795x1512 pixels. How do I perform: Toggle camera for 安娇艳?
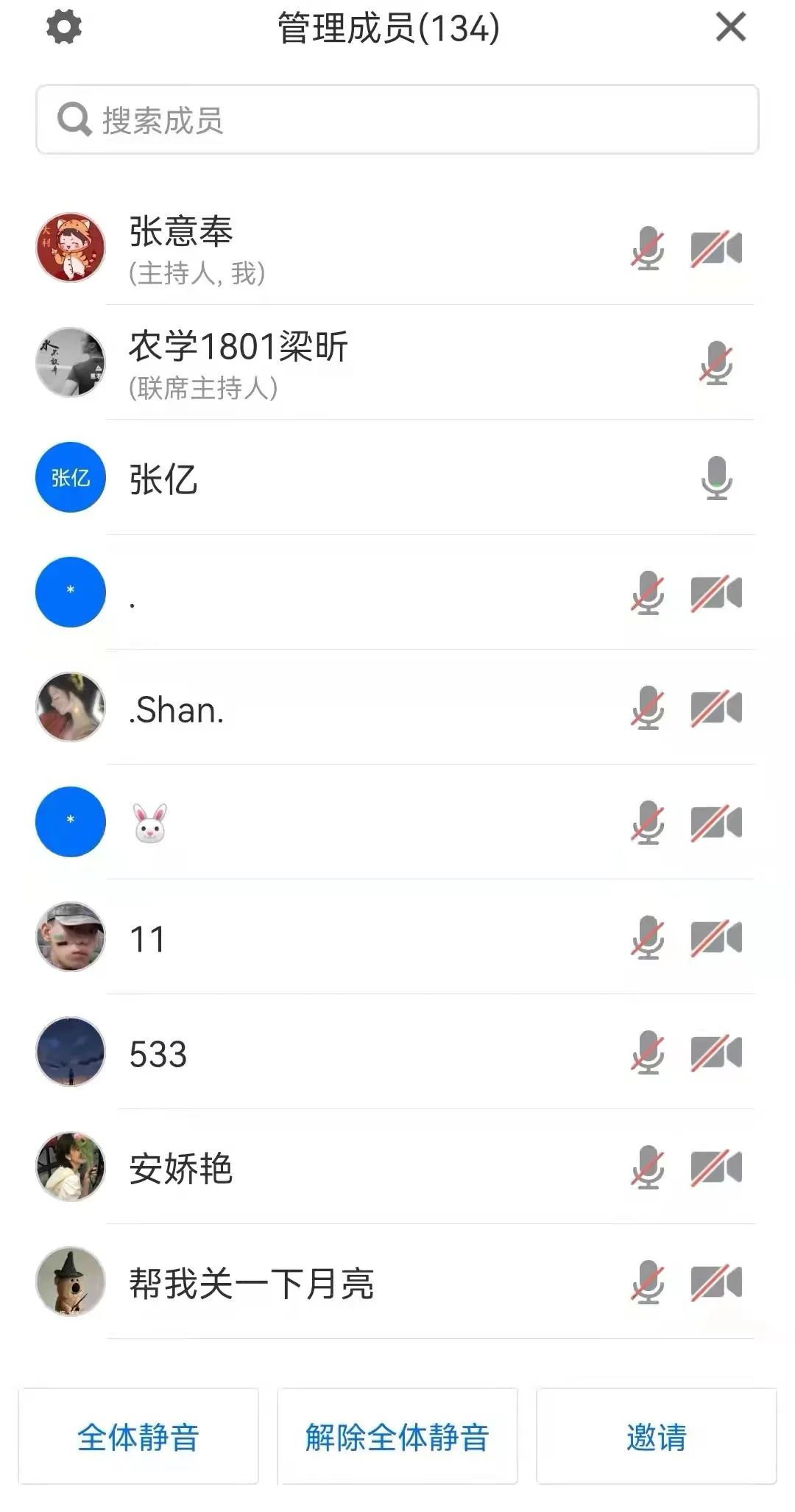tap(716, 1167)
